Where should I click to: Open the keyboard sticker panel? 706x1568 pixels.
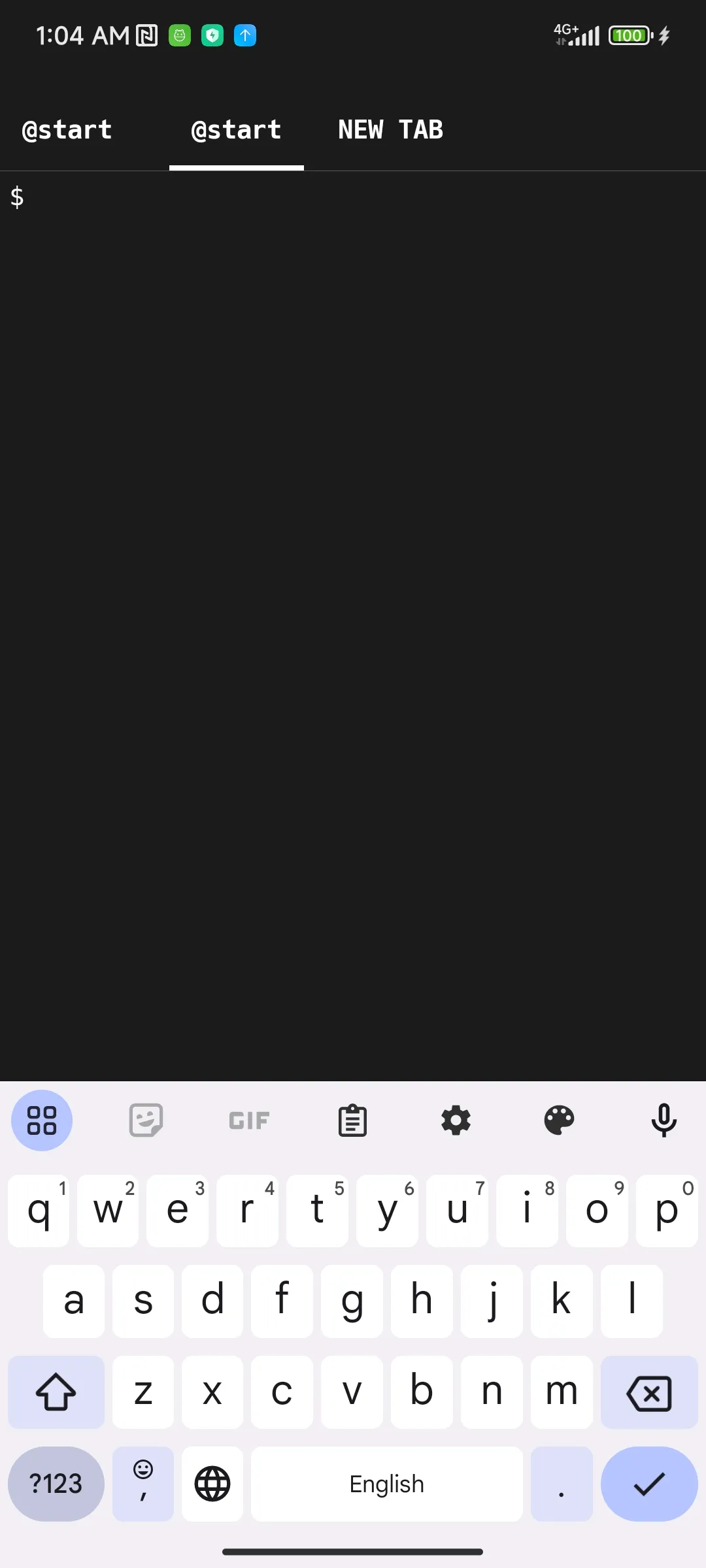tap(146, 1121)
